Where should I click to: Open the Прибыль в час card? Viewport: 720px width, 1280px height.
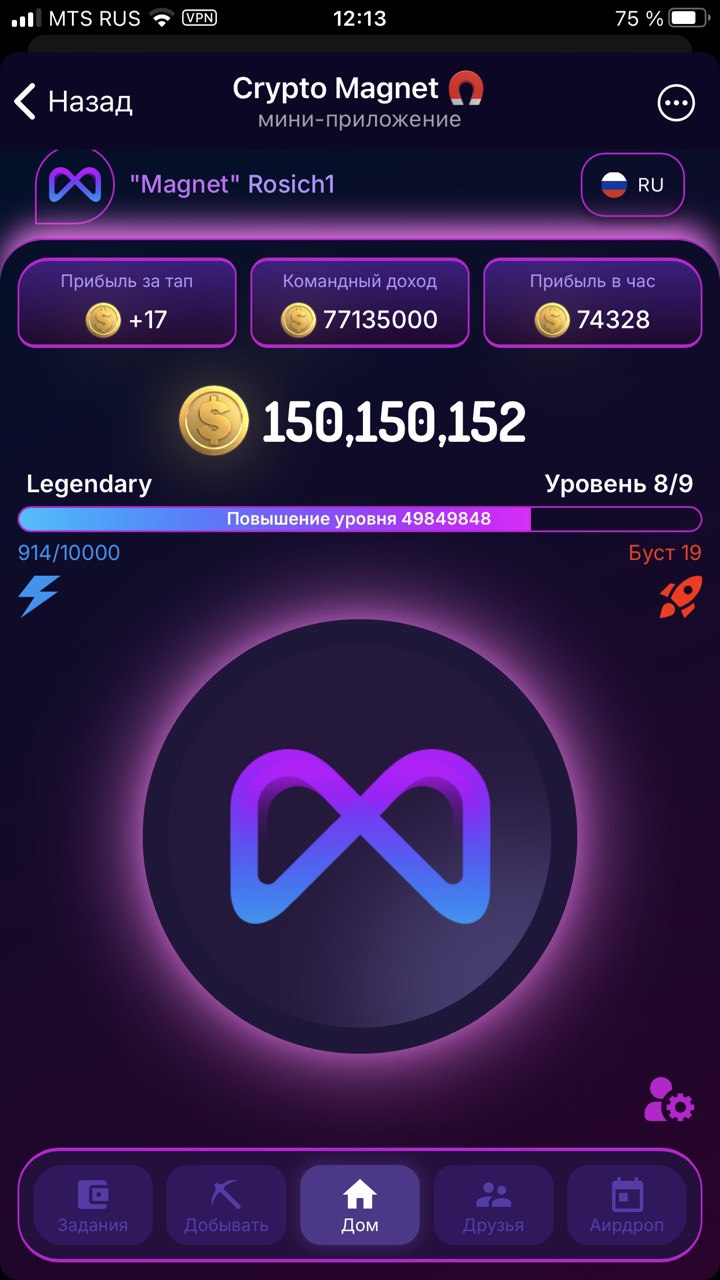(x=593, y=303)
